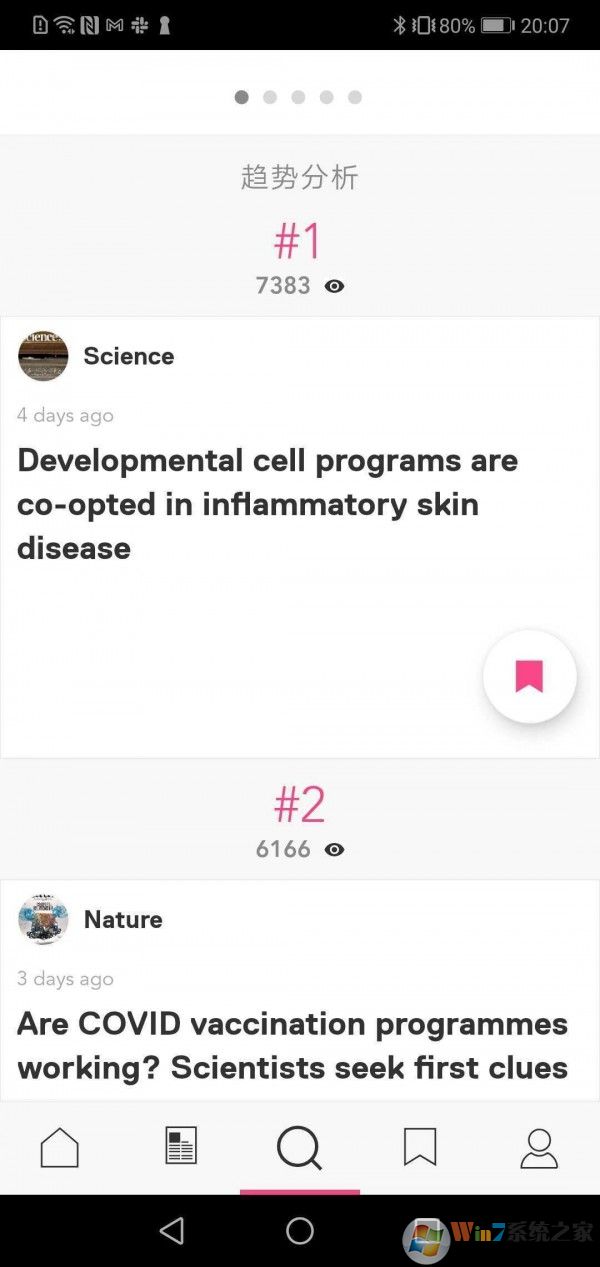Viewport: 600px width, 1267px height.
Task: Go to the Home tab
Action: (60, 1147)
